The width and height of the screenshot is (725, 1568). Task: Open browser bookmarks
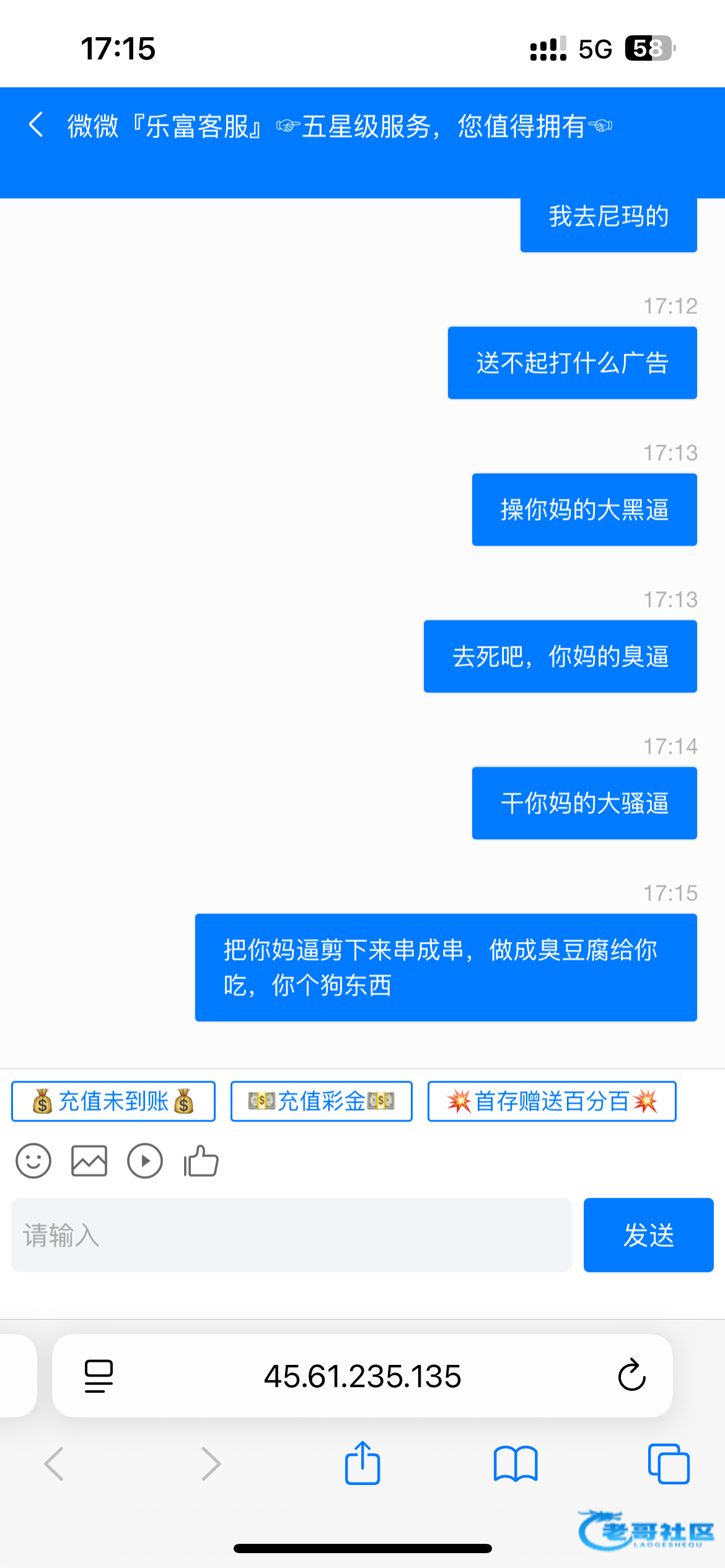[516, 1464]
